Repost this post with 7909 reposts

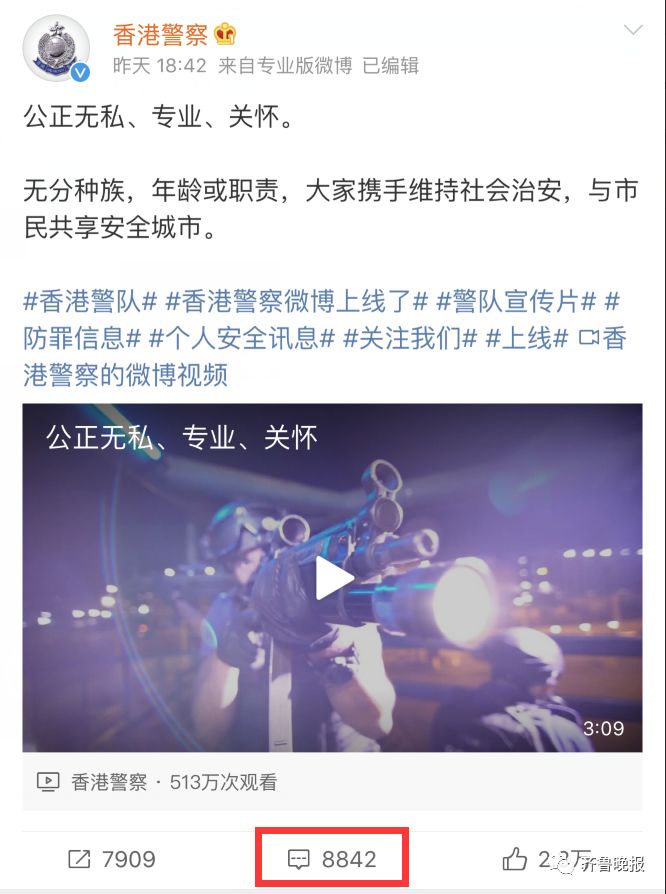tap(110, 858)
